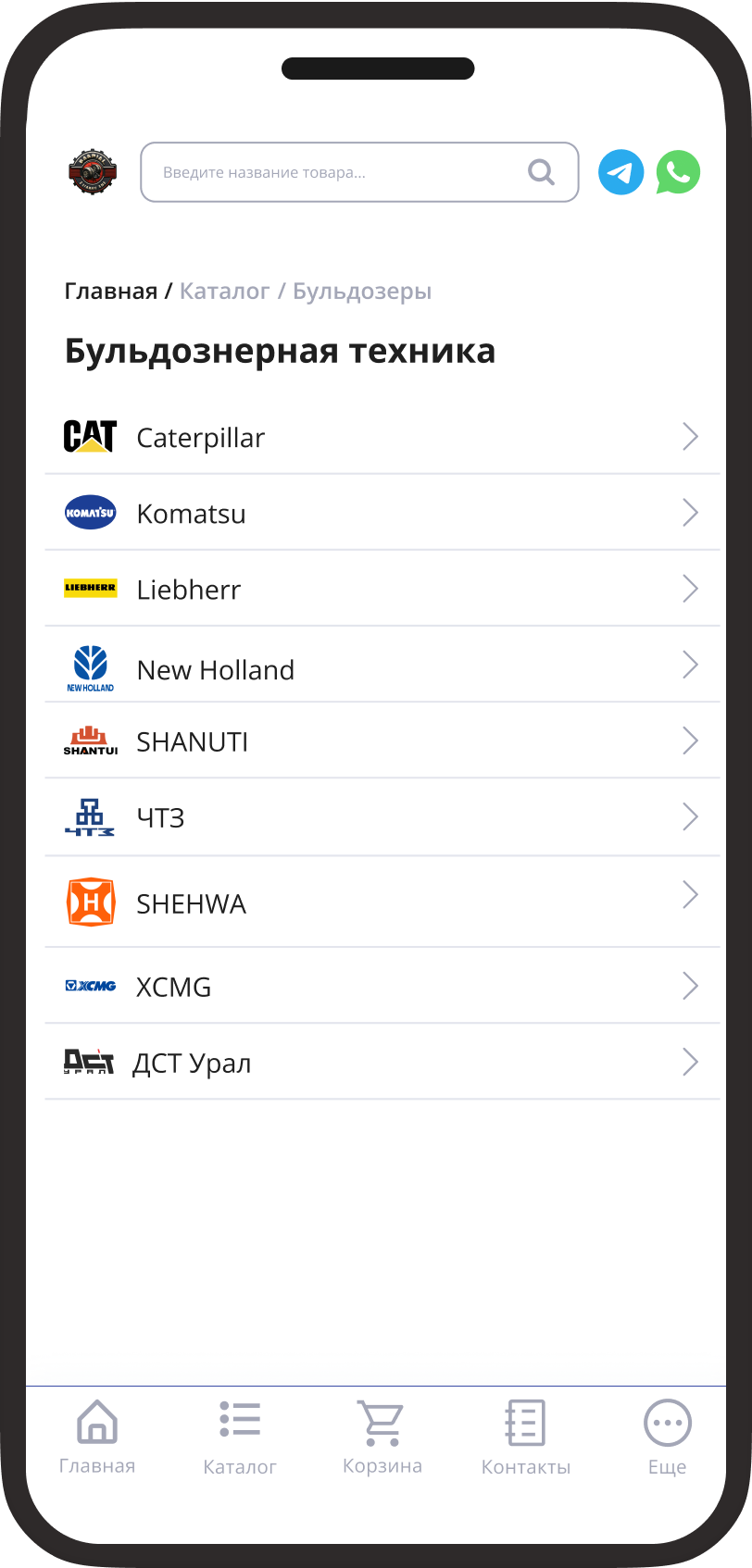Tap the product name search field
The image size is (752, 1568).
(359, 172)
